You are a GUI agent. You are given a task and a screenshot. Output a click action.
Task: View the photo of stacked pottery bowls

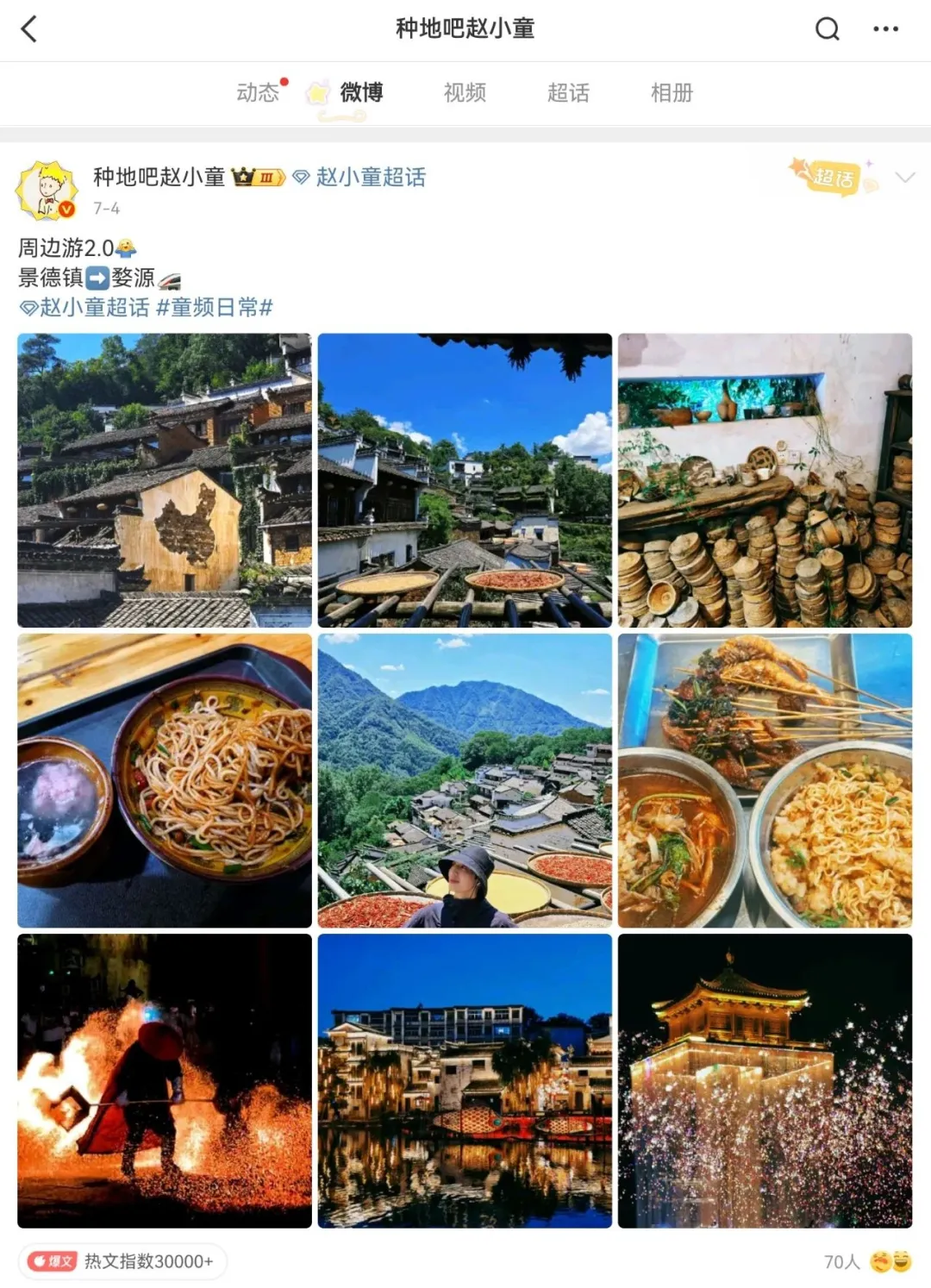coord(765,480)
